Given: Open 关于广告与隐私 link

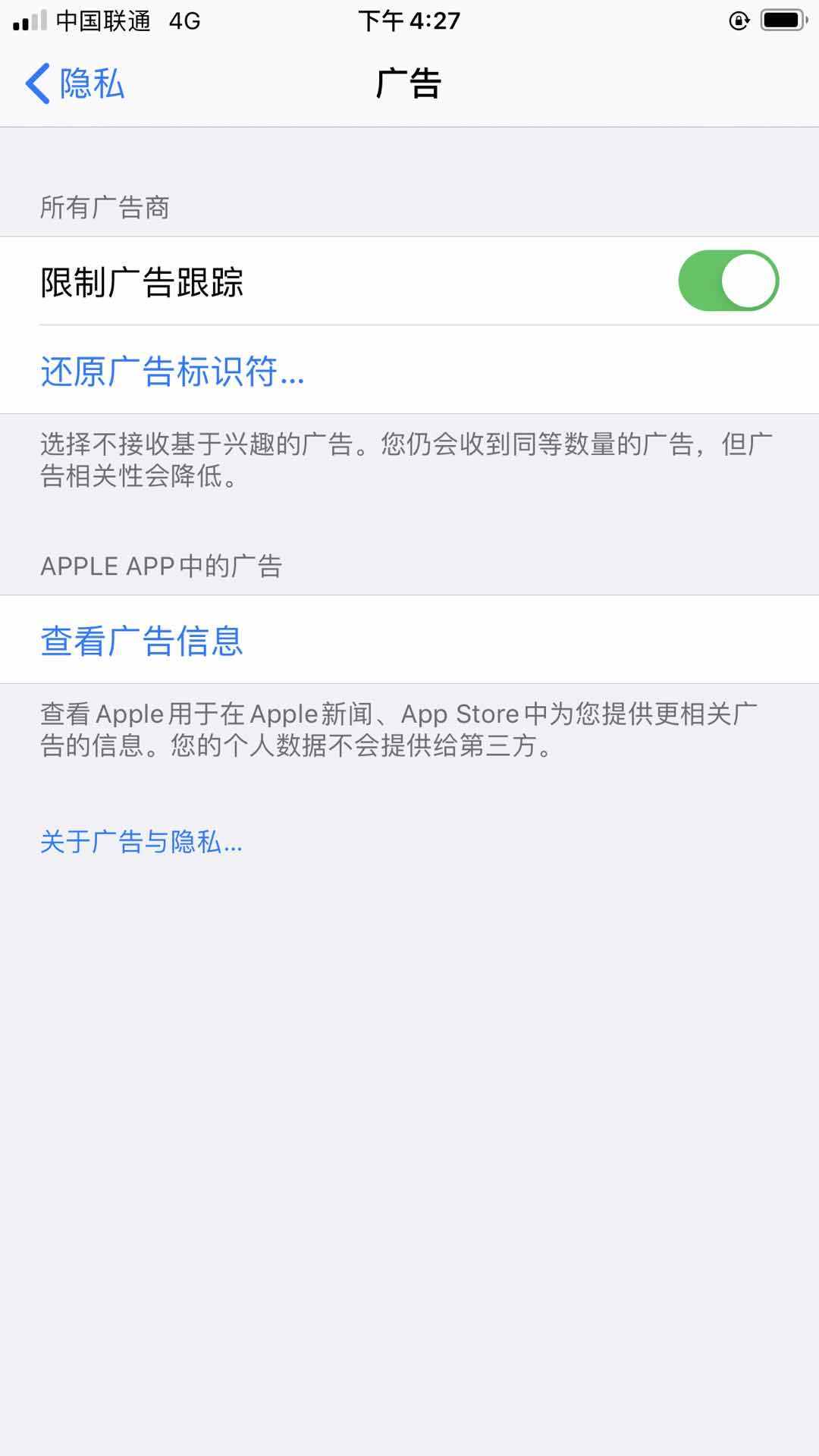Looking at the screenshot, I should [x=141, y=842].
